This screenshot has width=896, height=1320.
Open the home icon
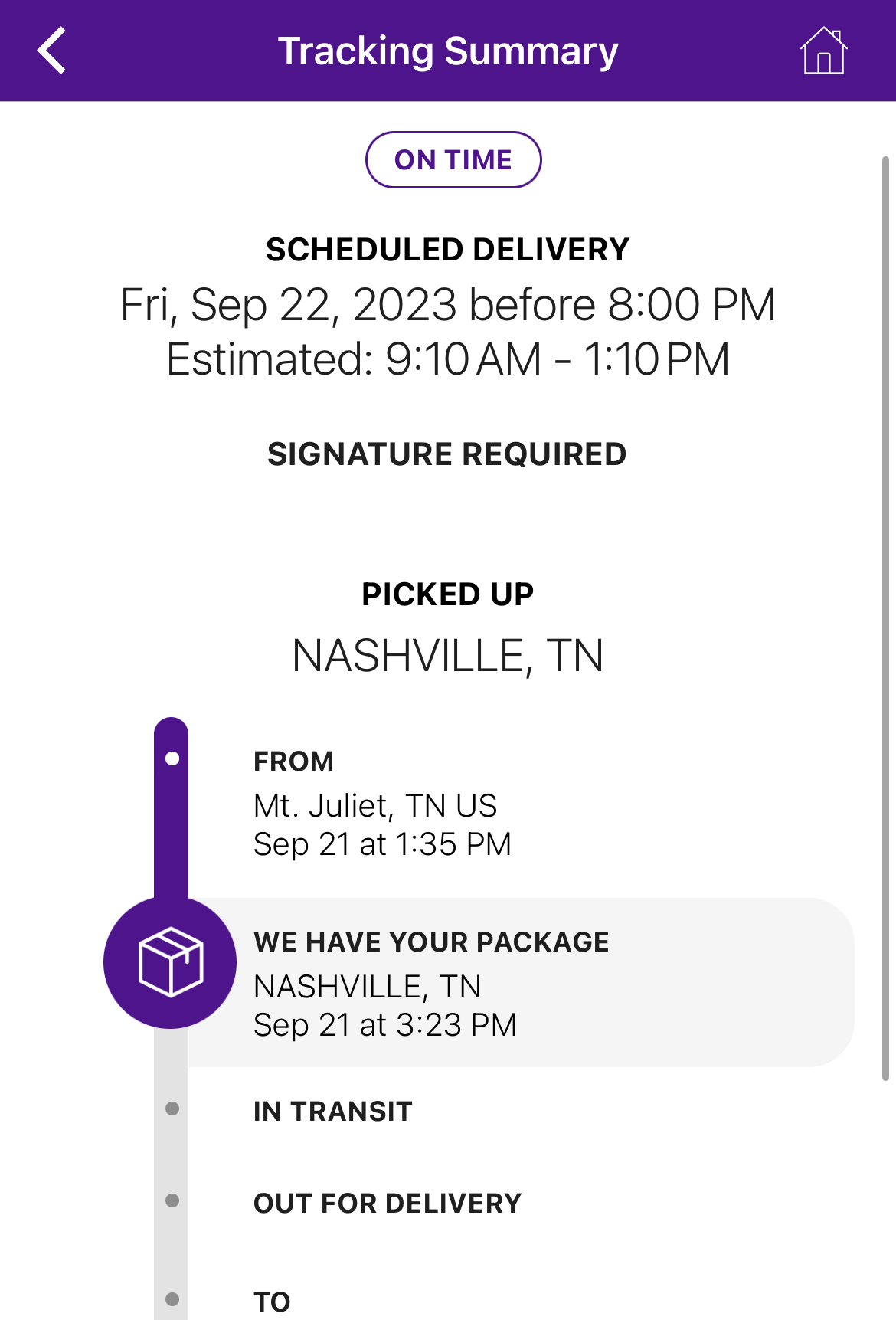tap(823, 51)
